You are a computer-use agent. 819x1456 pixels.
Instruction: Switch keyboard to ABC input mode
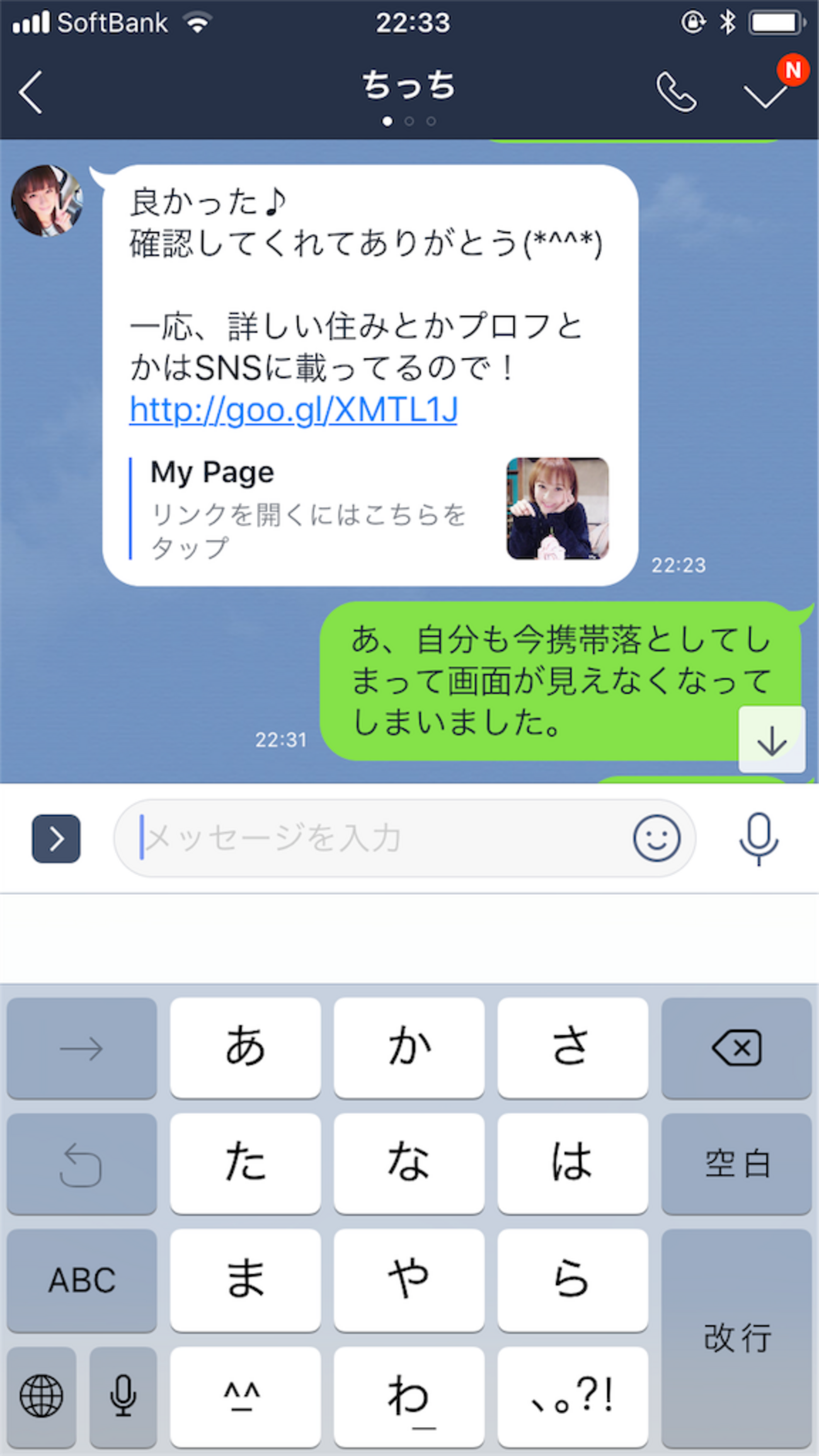(82, 1281)
